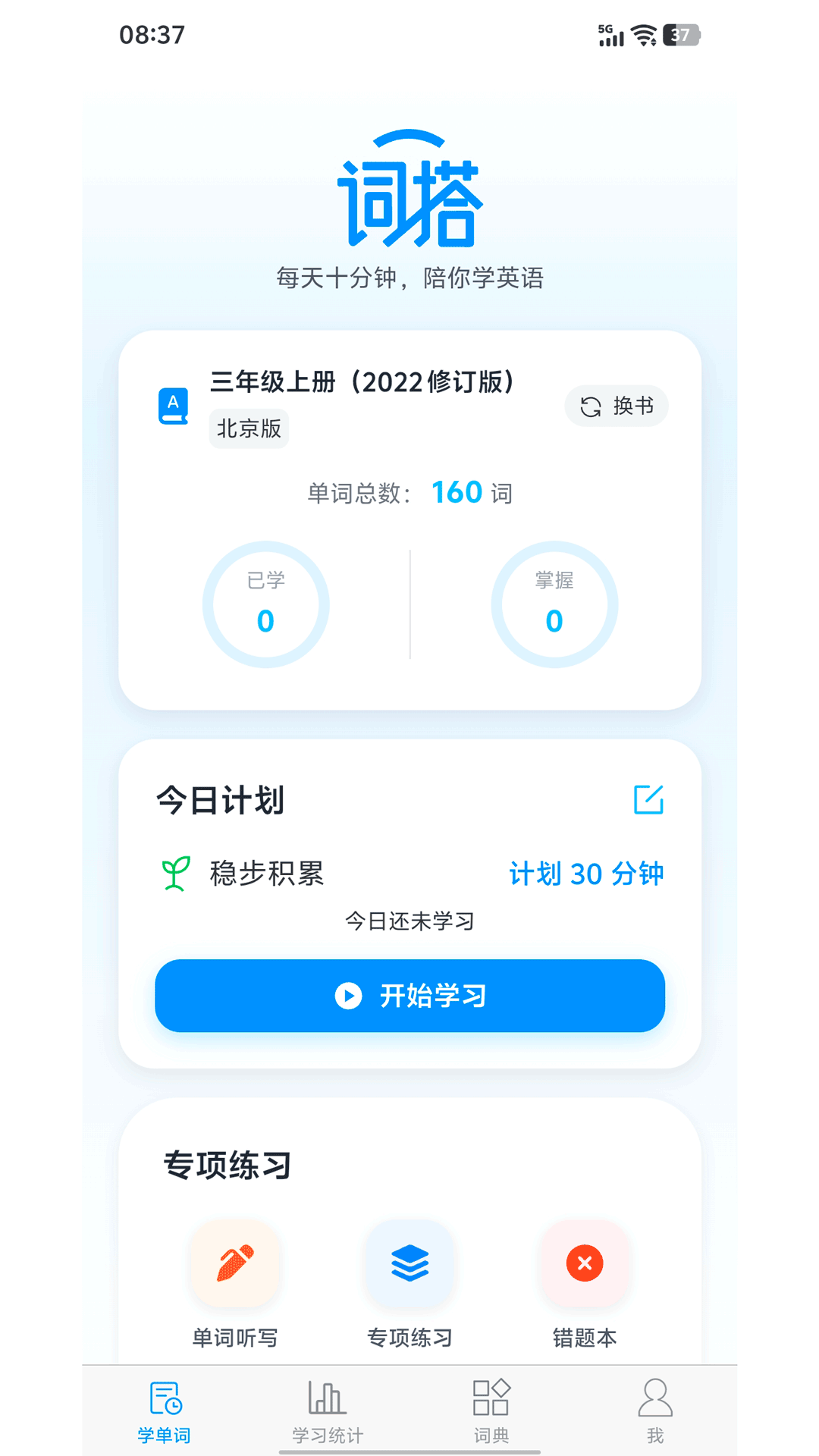Tap the green sprout icon next to 稳步积累
The height and width of the screenshot is (1456, 819).
pos(173,872)
